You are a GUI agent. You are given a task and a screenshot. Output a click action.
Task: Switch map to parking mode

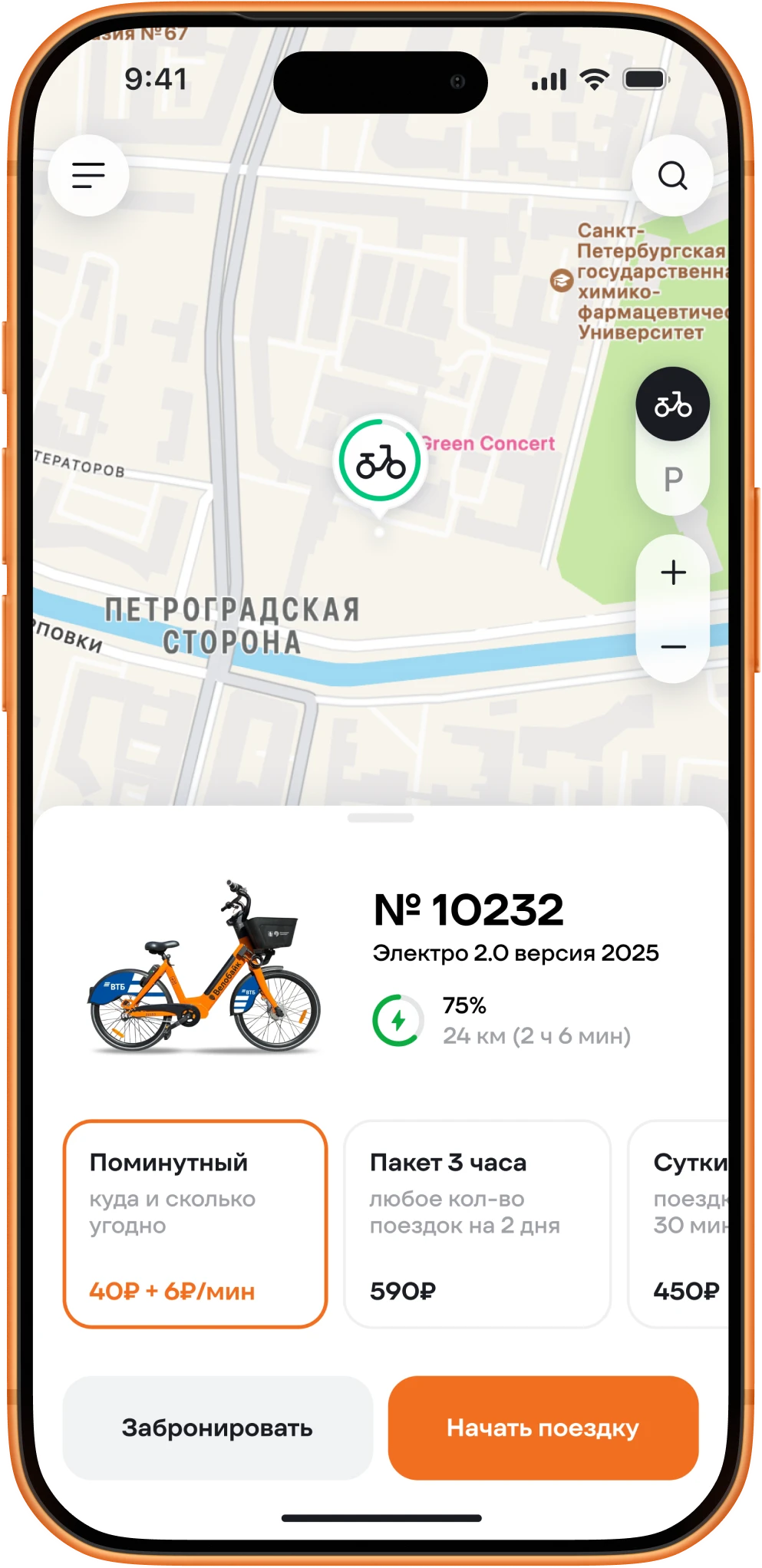pyautogui.click(x=673, y=479)
